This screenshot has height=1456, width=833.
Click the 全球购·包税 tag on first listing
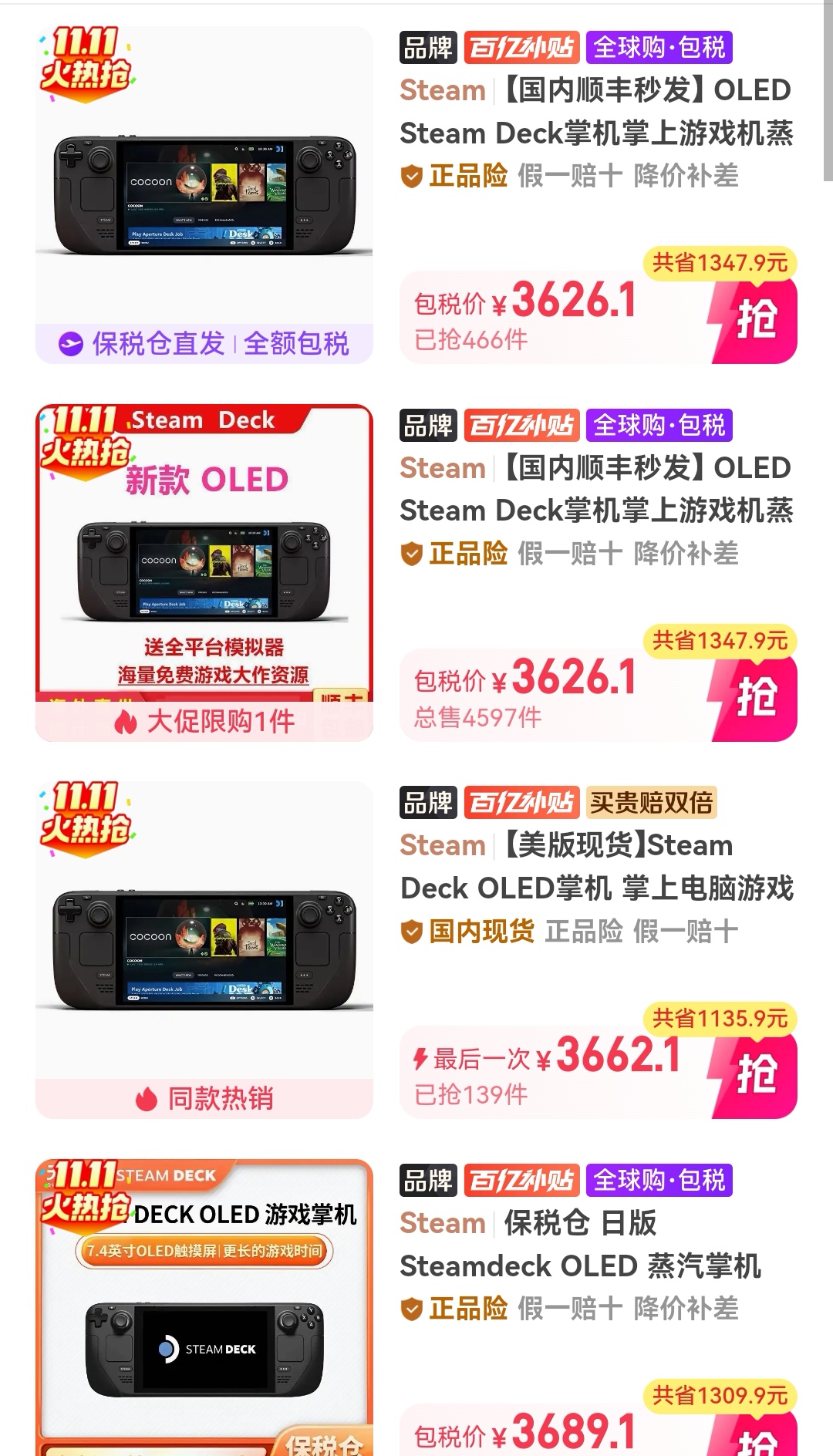point(659,47)
